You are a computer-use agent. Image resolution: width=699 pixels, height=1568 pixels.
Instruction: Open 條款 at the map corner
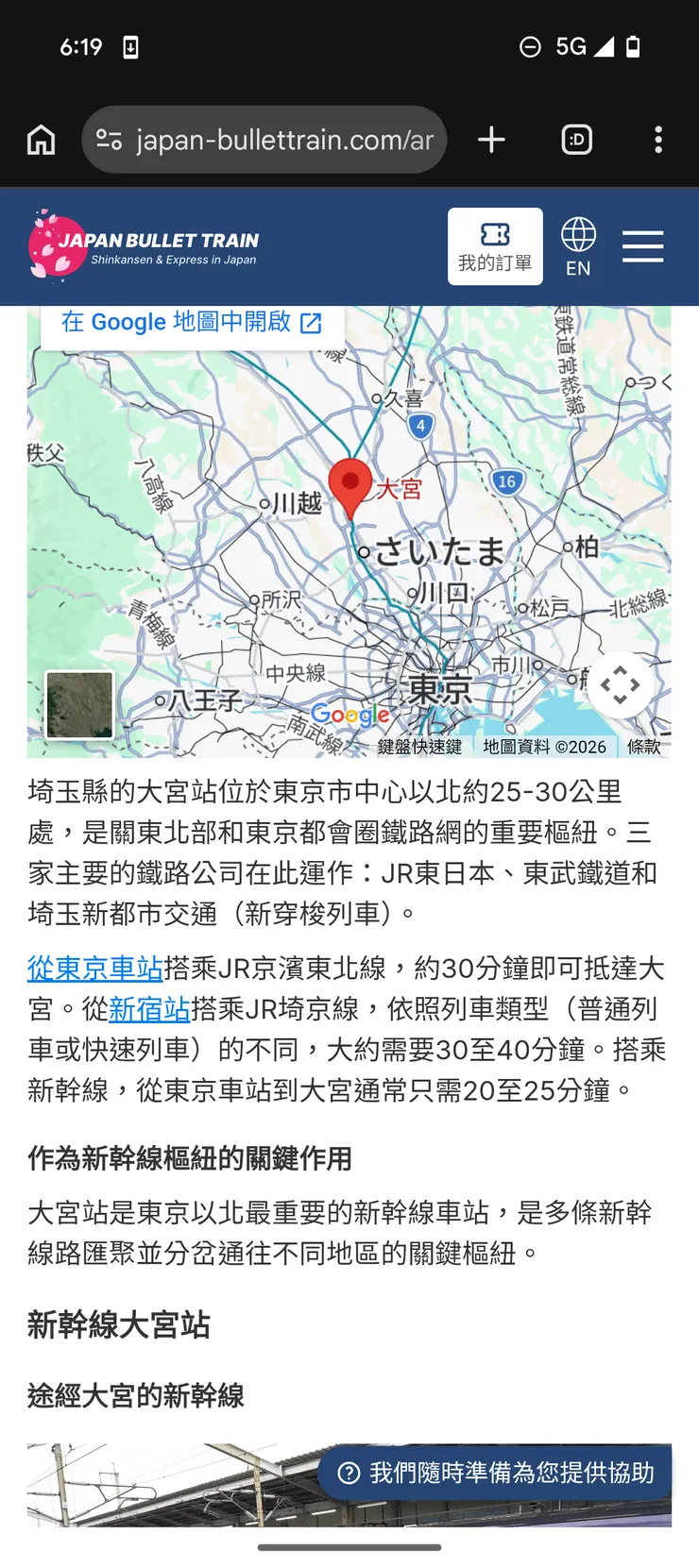click(x=643, y=746)
